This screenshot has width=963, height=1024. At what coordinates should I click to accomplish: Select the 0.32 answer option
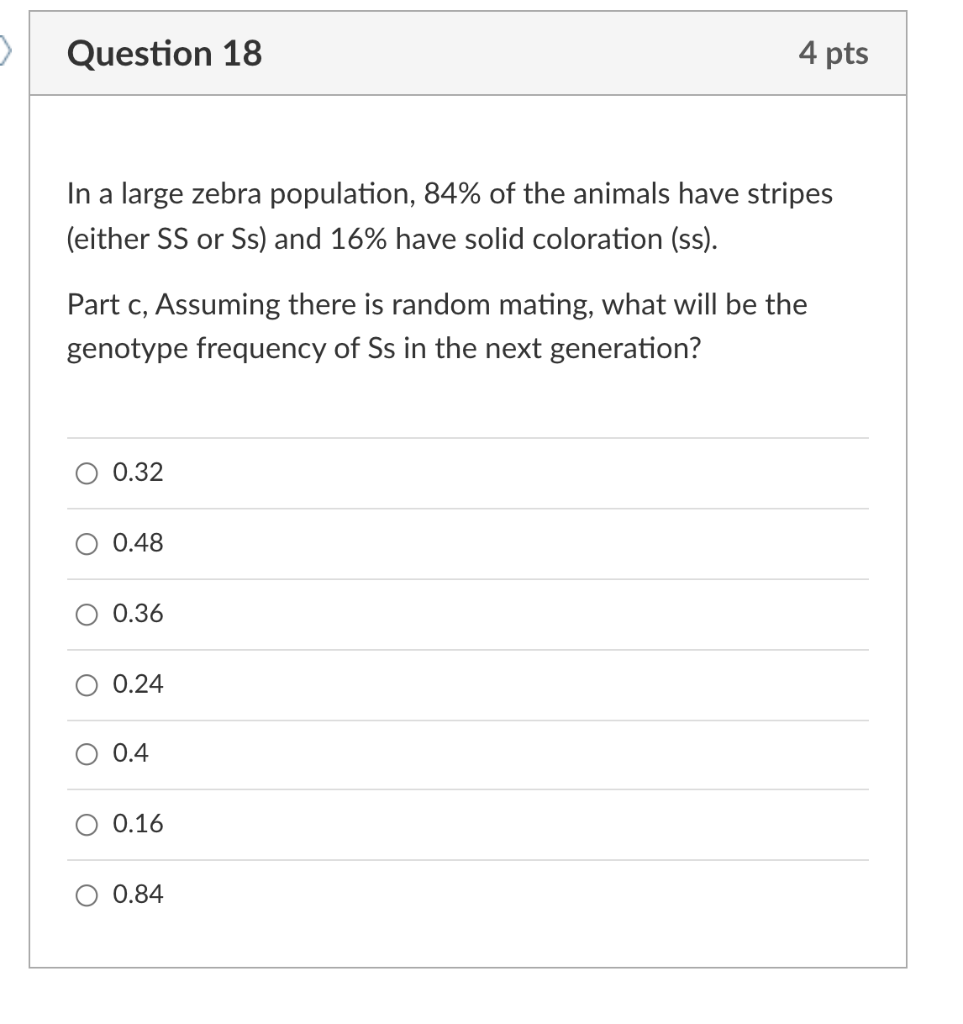[x=87, y=473]
